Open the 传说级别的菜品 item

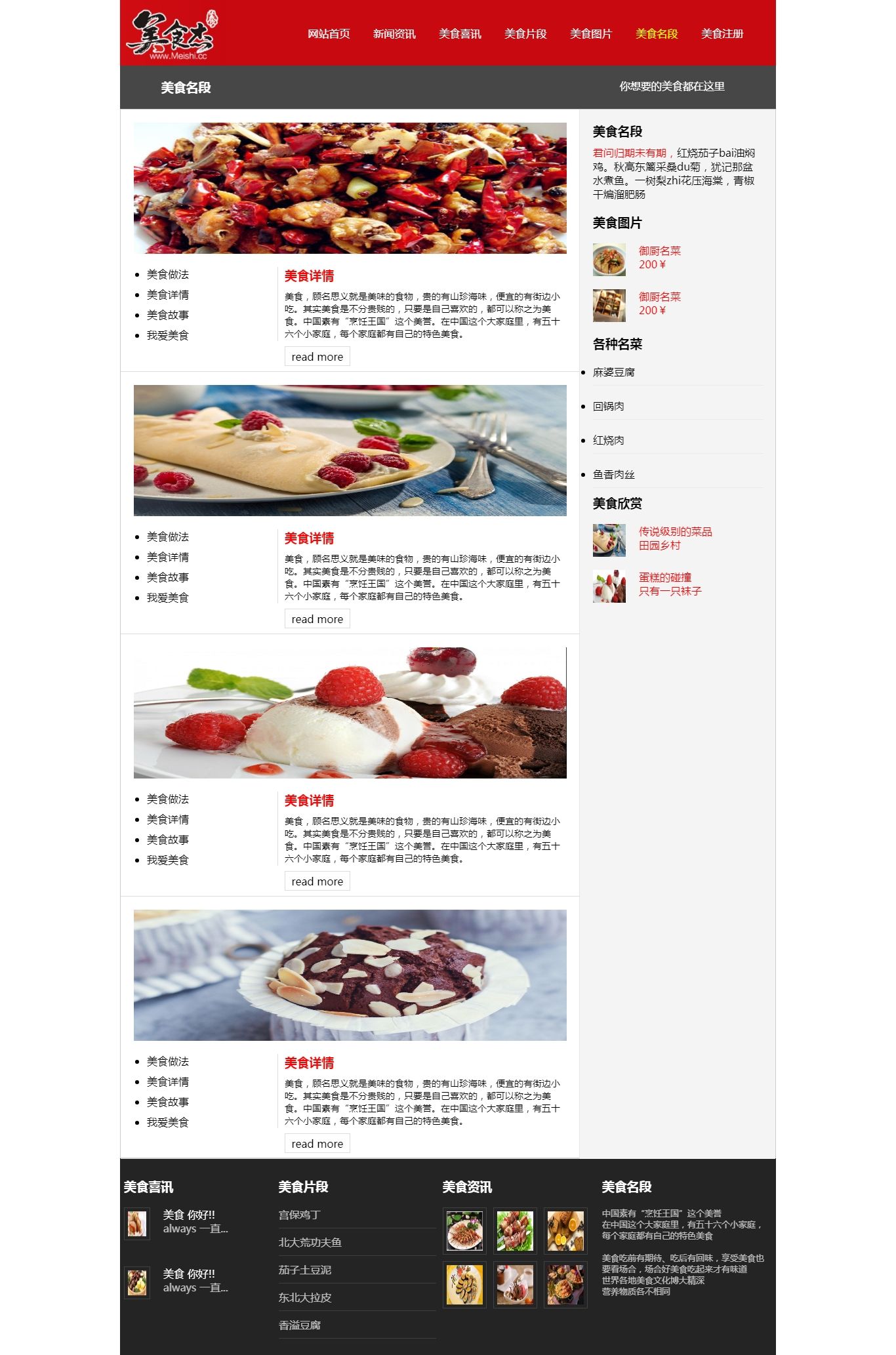coord(675,532)
